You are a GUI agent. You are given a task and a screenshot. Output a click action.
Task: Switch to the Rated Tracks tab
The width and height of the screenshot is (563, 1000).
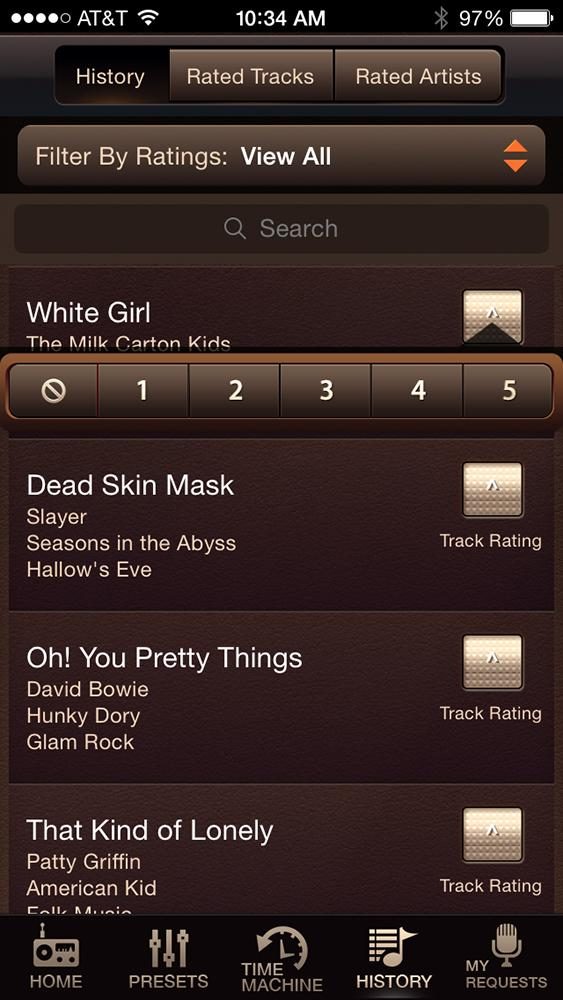(x=251, y=76)
